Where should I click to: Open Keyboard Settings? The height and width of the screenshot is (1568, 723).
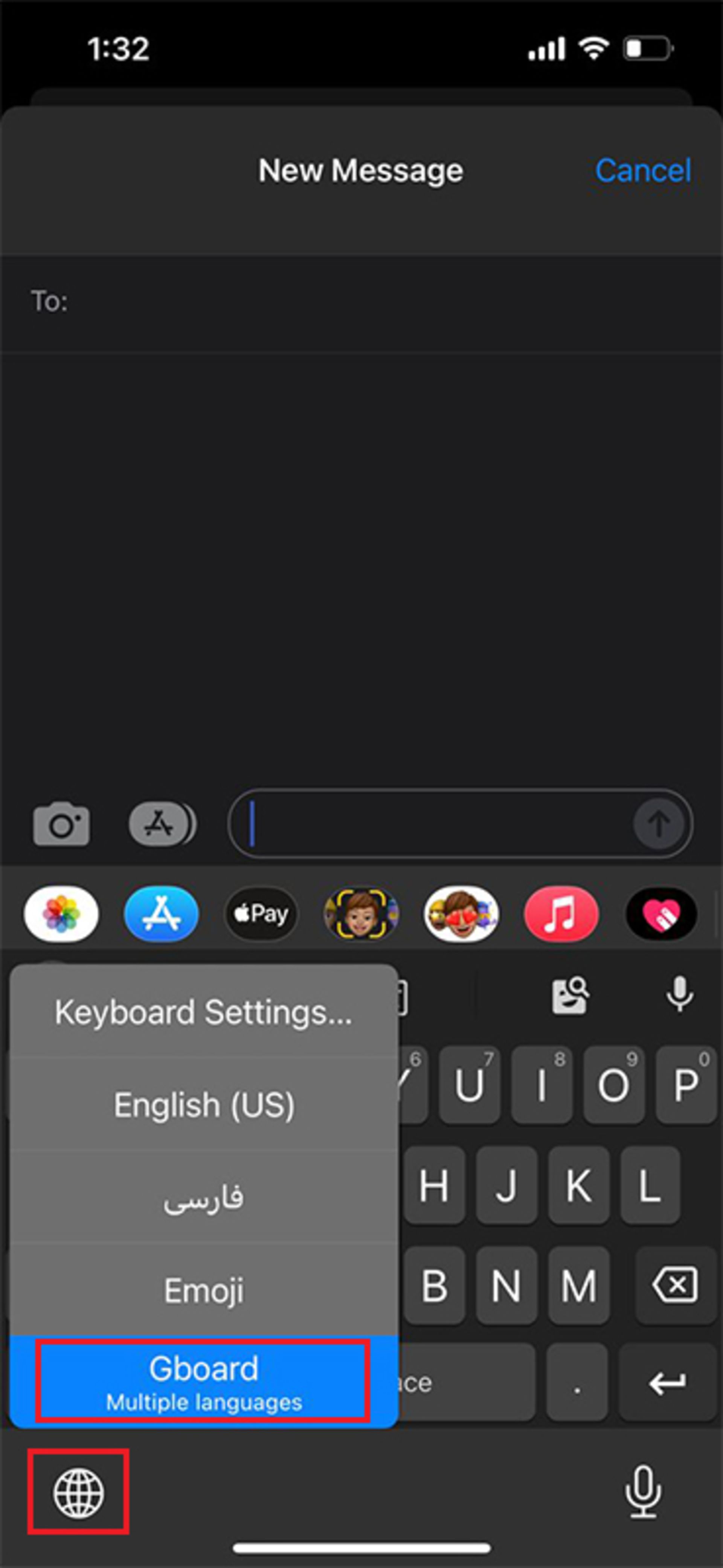204,1012
